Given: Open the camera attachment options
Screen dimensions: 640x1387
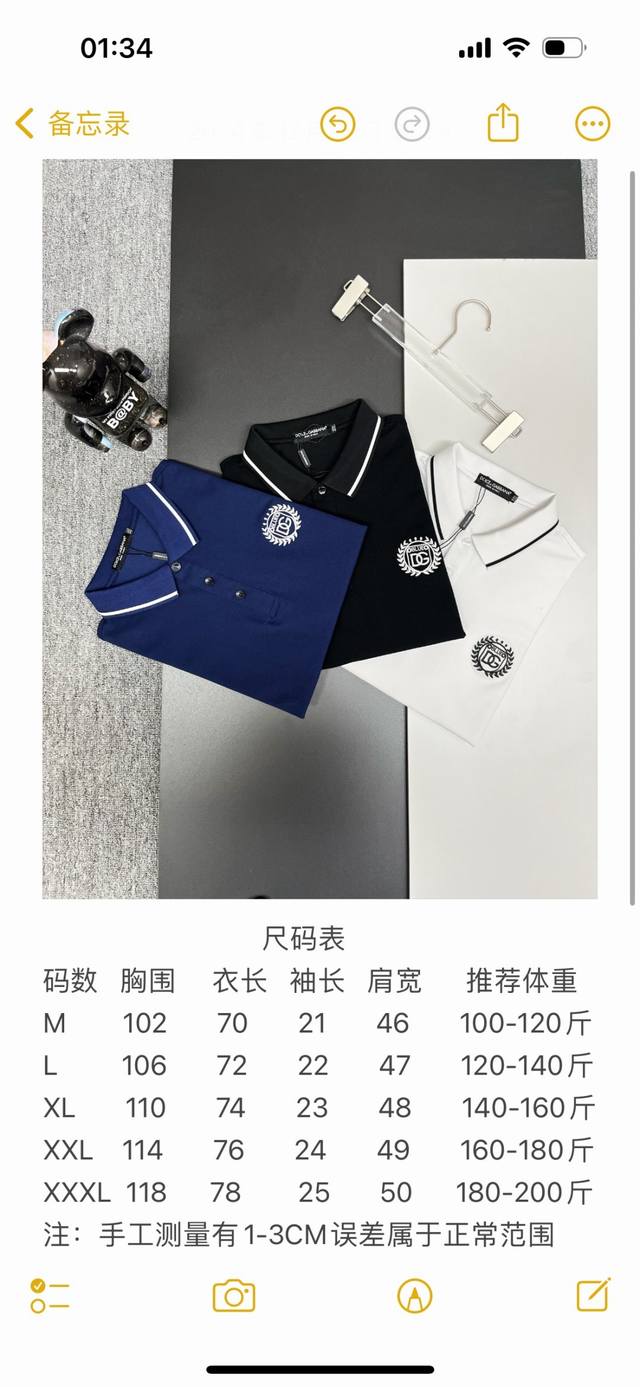Looking at the screenshot, I should [x=234, y=1296].
